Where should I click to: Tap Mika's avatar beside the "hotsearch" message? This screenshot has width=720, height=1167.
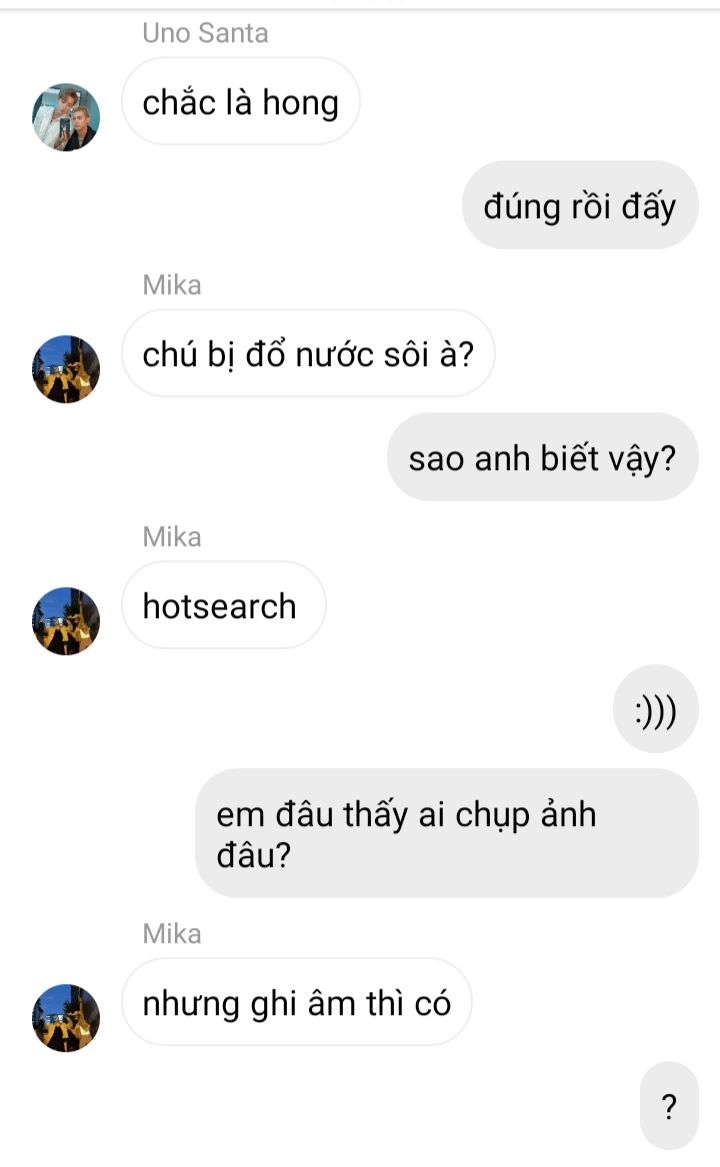[66, 621]
